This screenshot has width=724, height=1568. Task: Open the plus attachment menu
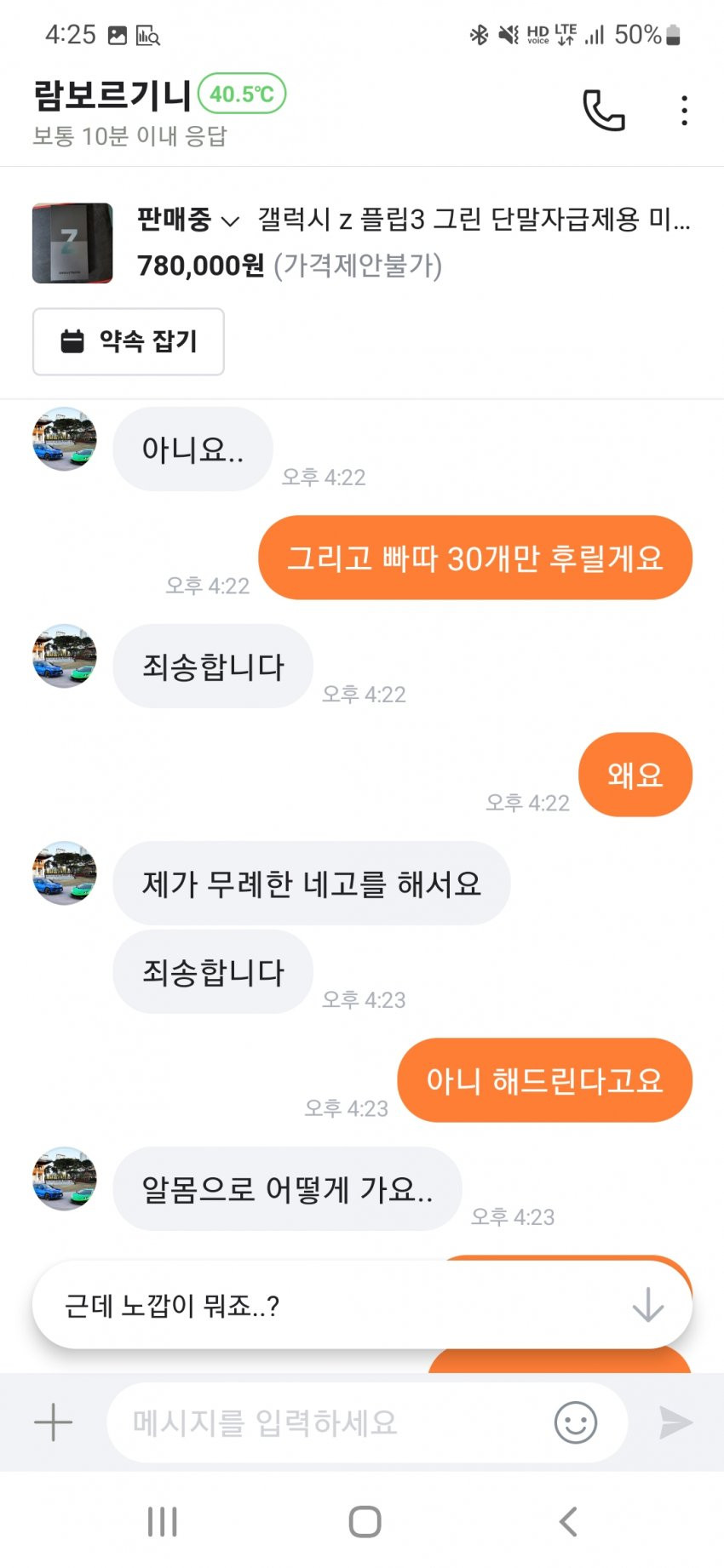click(53, 1422)
